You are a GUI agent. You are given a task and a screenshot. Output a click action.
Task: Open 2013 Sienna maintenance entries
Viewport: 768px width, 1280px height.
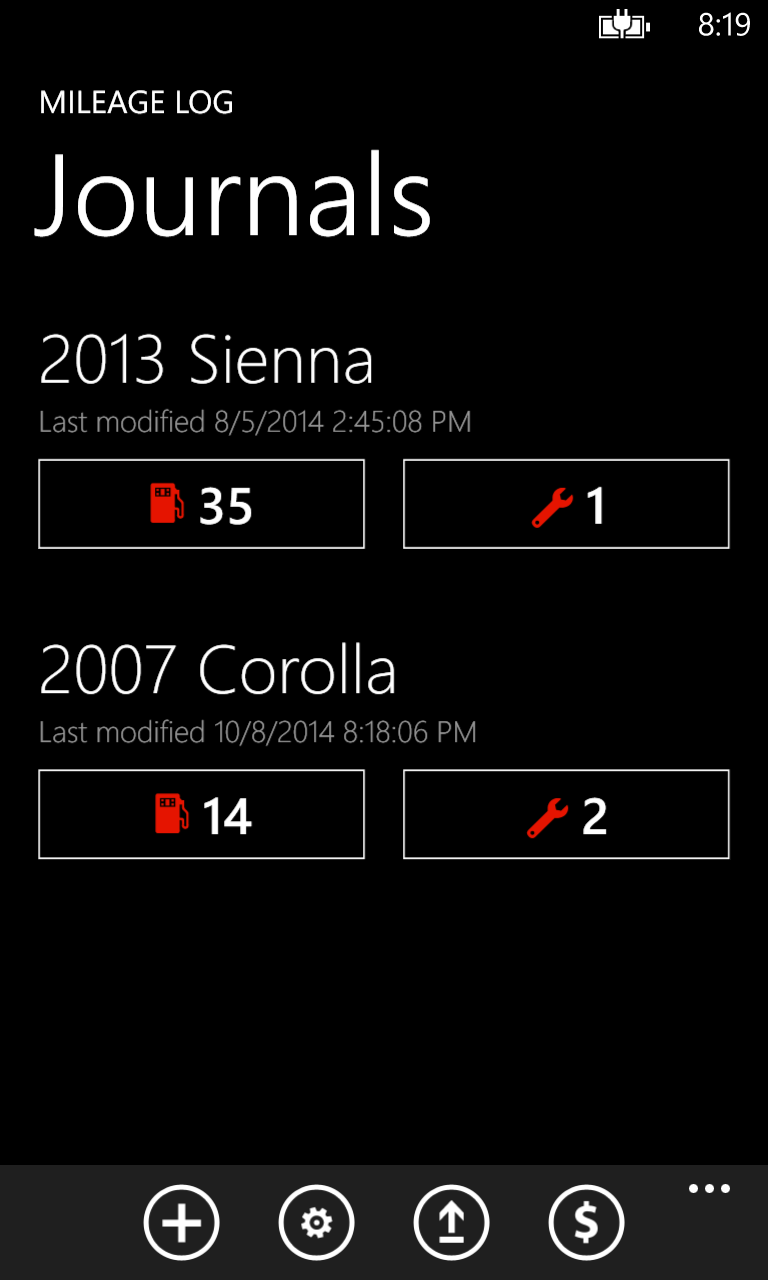(566, 504)
